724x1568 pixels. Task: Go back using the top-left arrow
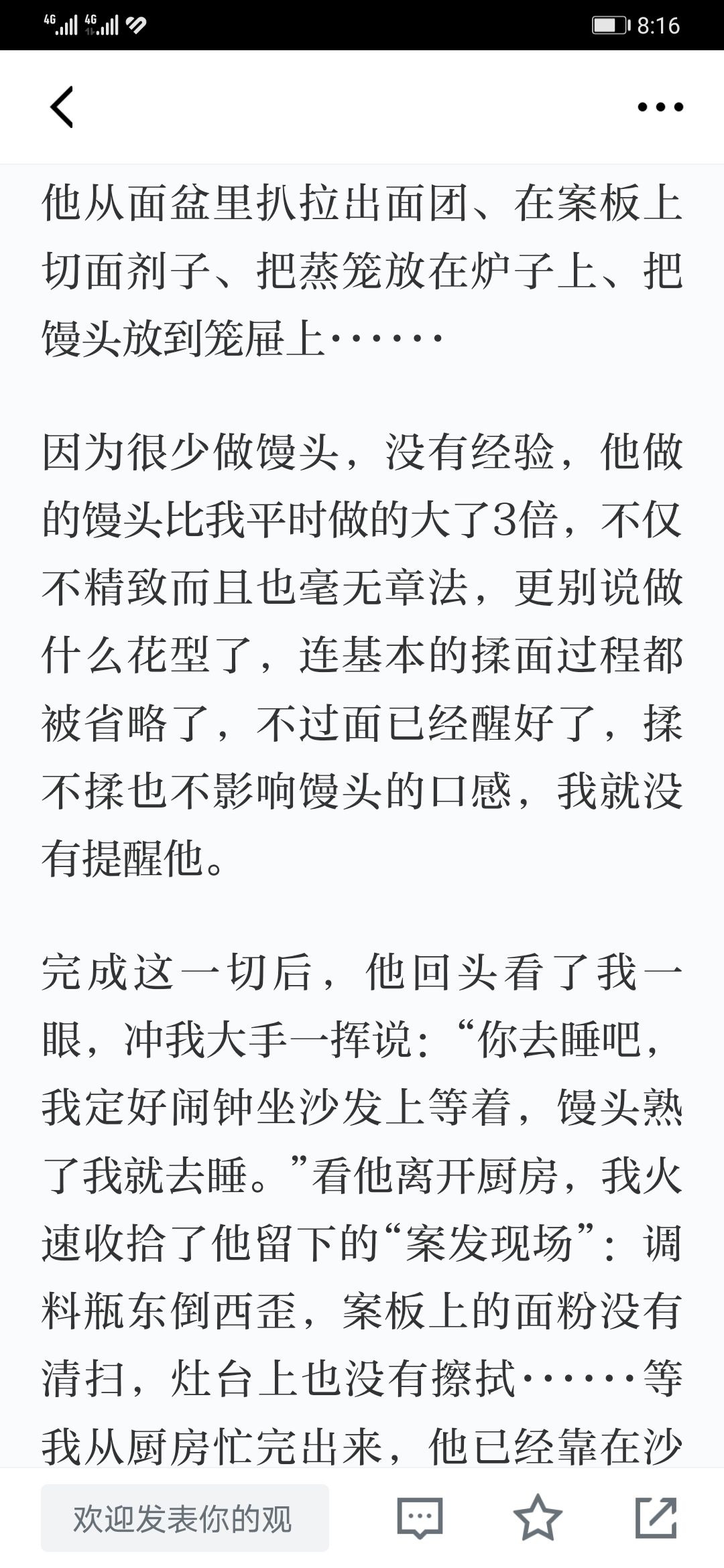(x=62, y=107)
